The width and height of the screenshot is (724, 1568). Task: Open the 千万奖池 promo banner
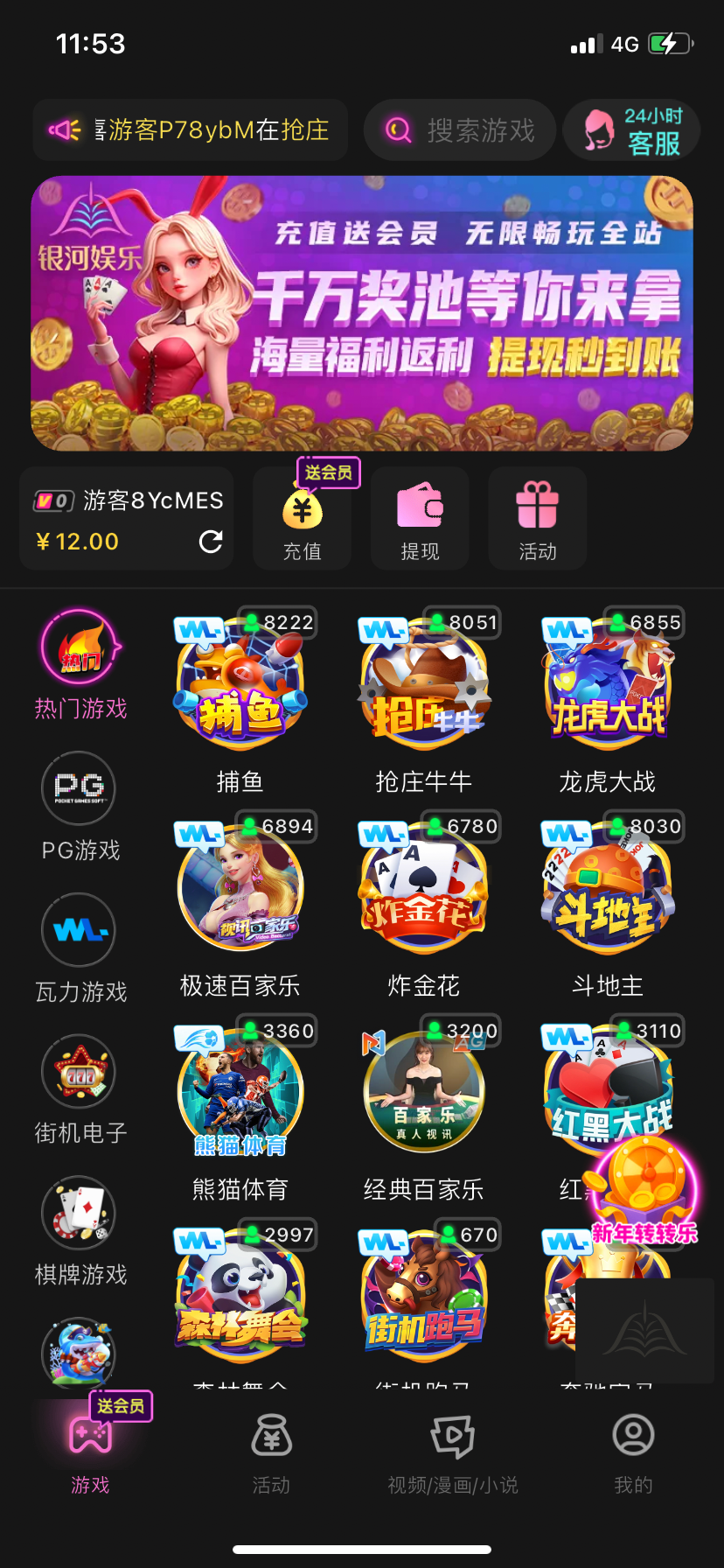tap(362, 313)
